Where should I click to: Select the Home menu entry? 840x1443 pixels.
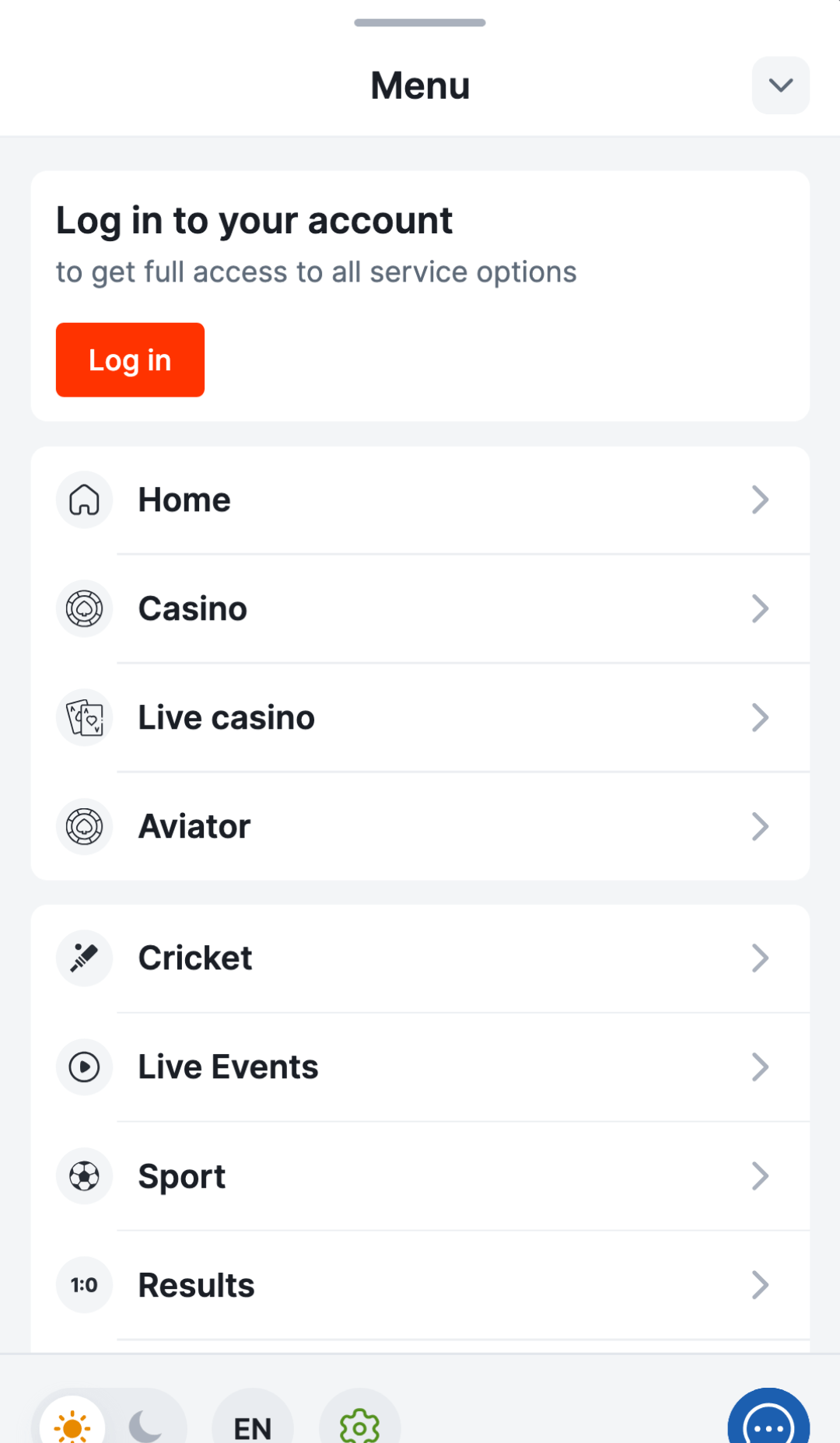click(x=184, y=499)
